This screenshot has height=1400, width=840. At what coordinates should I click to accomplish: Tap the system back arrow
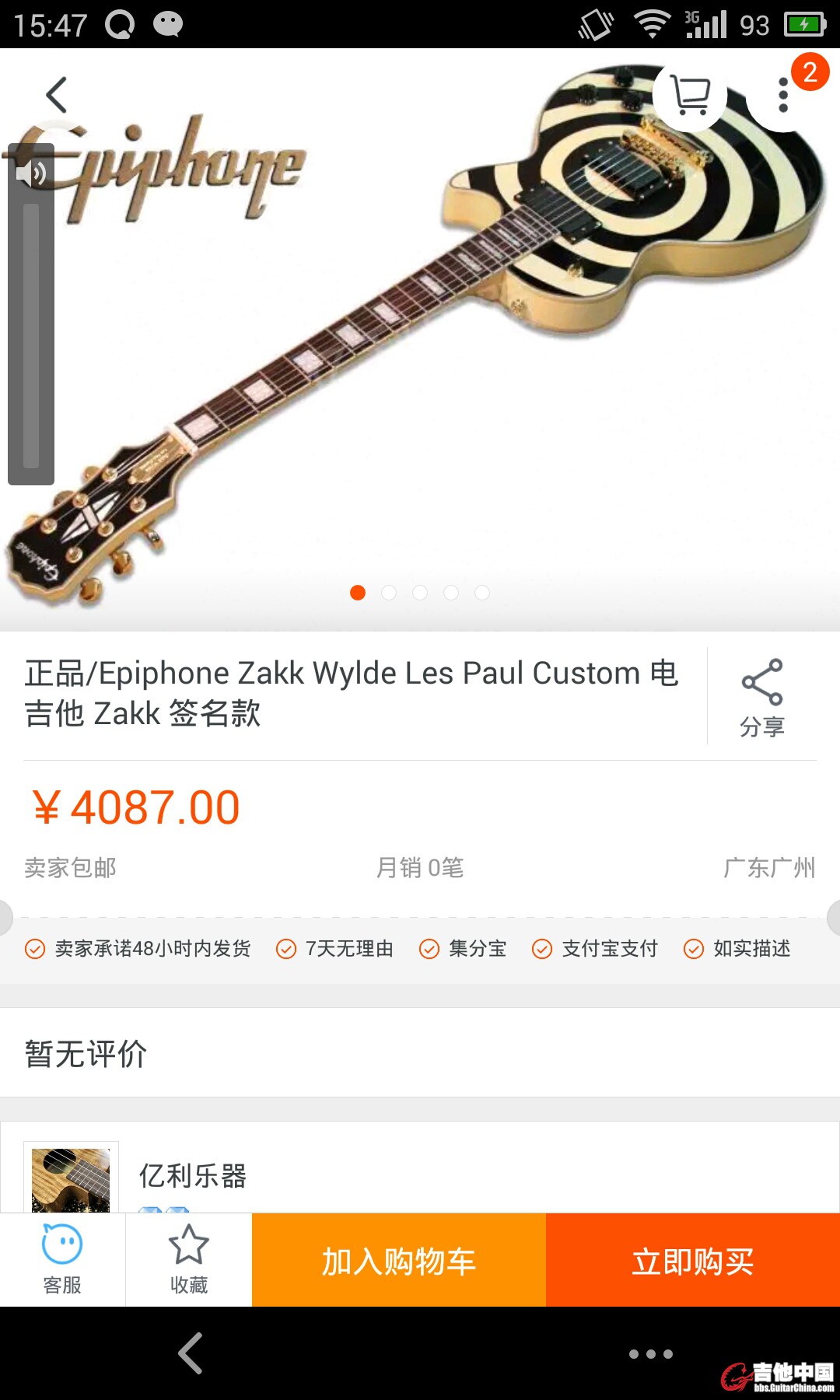pyautogui.click(x=191, y=1353)
